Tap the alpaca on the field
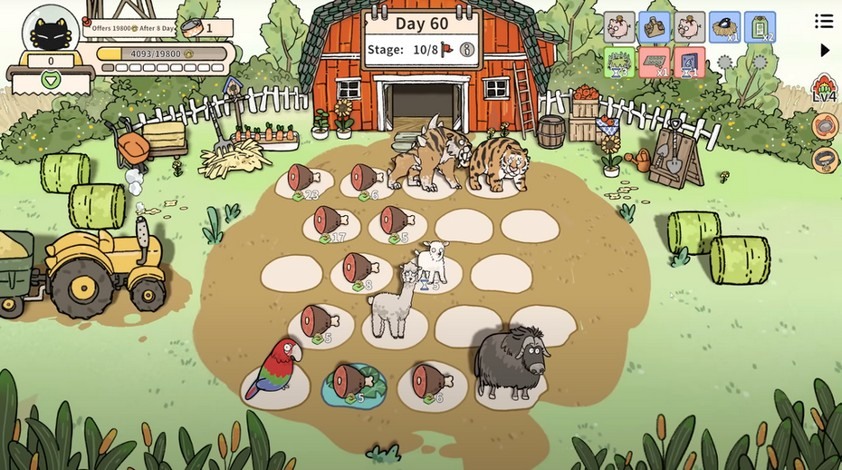842x470 pixels. tap(390, 305)
